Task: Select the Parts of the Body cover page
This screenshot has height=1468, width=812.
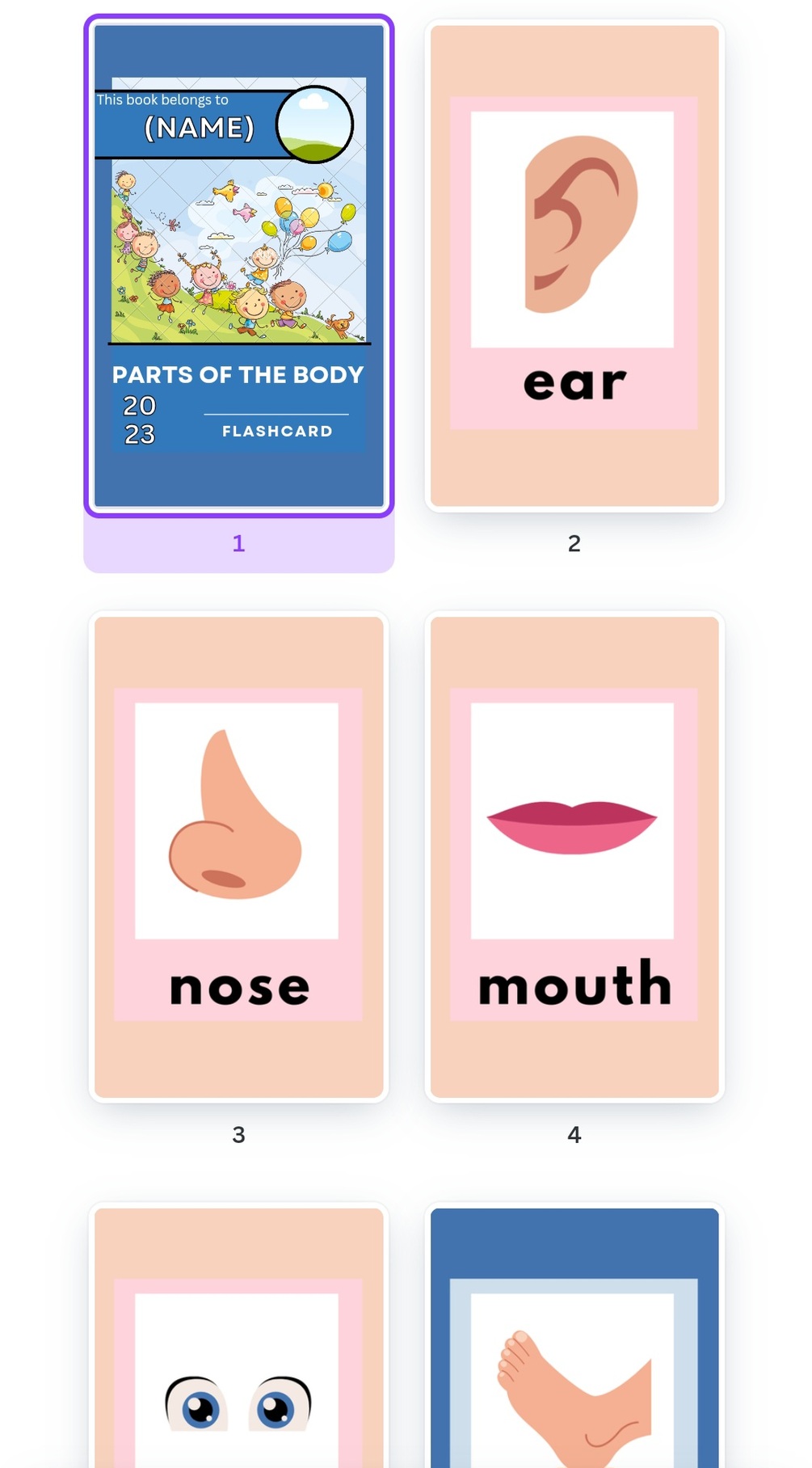Action: (x=238, y=266)
